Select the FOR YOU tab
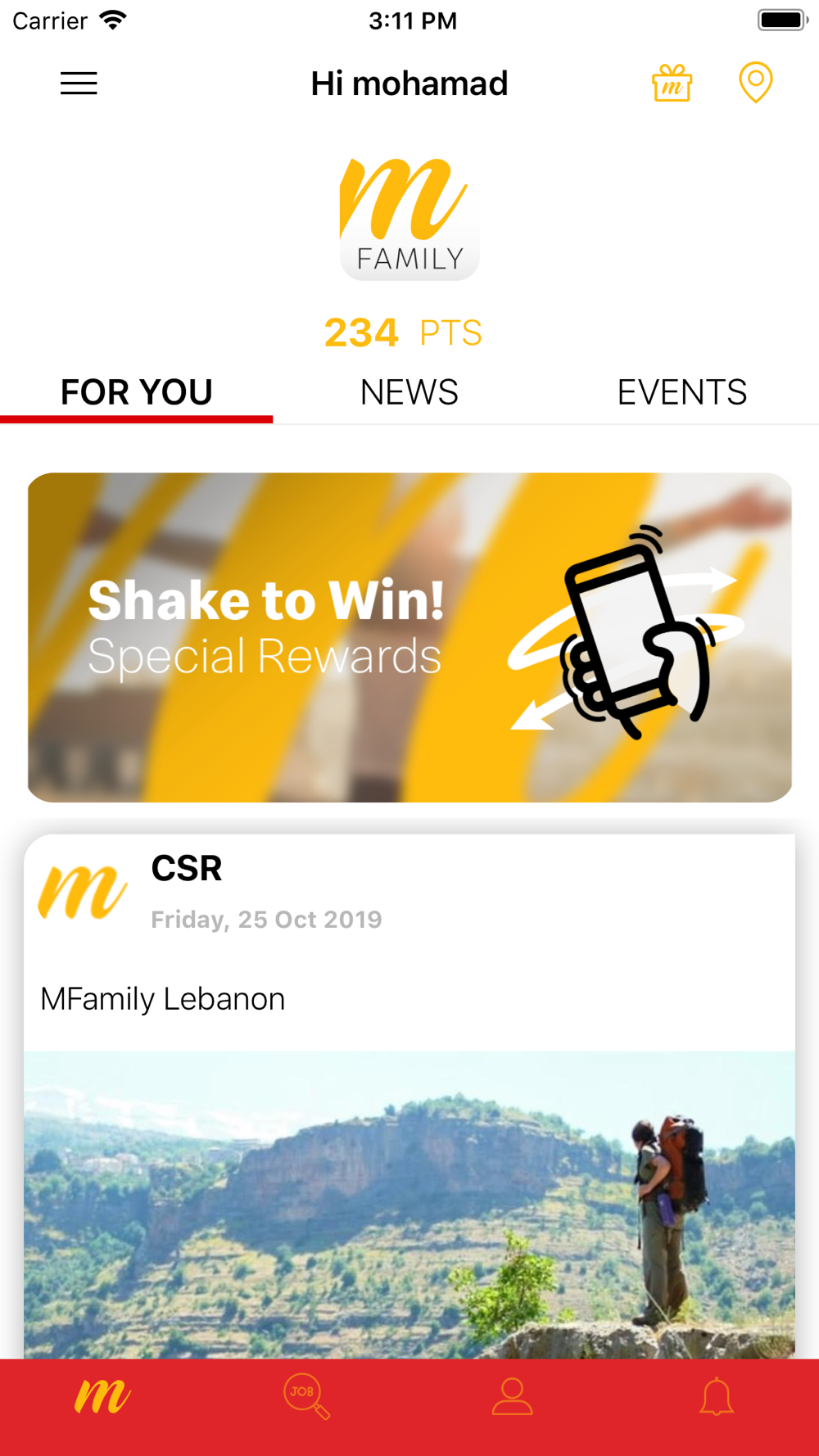The width and height of the screenshot is (819, 1456). (x=137, y=392)
